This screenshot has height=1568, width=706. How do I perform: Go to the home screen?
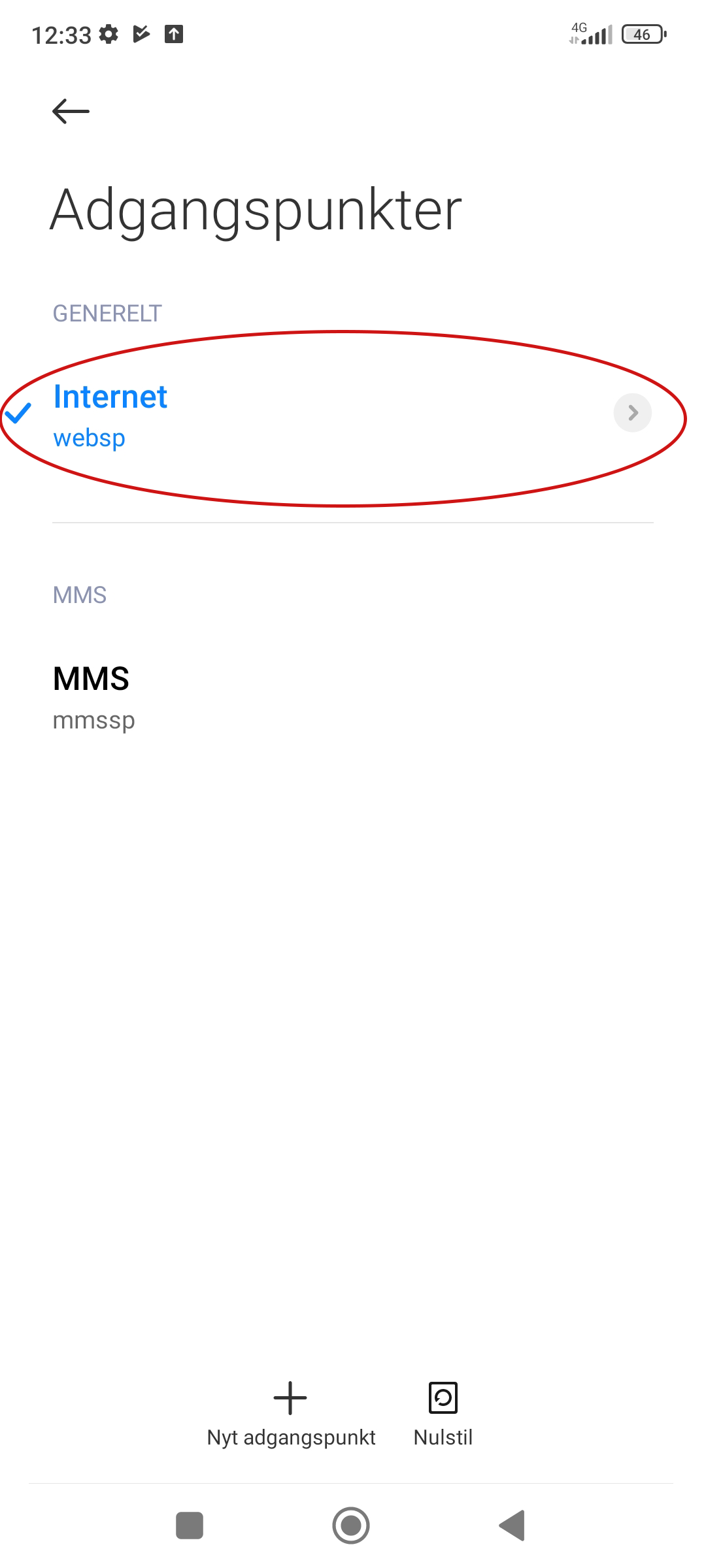[351, 1526]
